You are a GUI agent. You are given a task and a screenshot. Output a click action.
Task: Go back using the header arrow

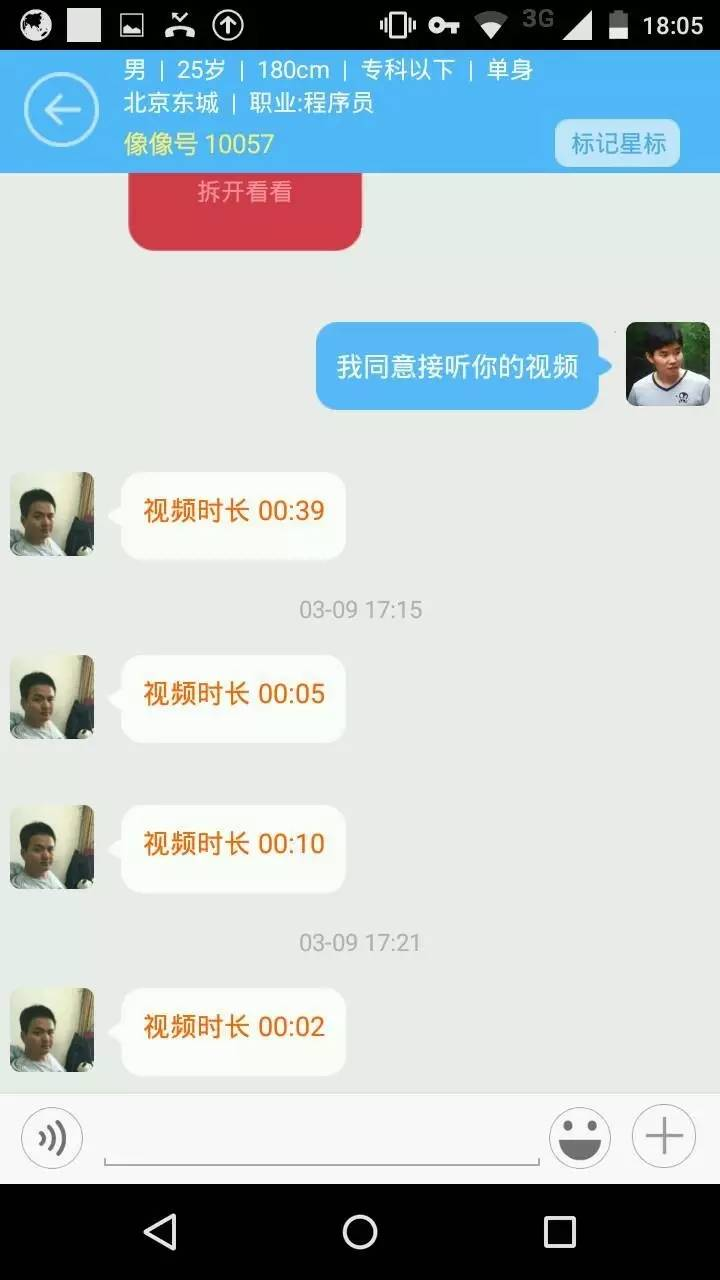click(61, 110)
